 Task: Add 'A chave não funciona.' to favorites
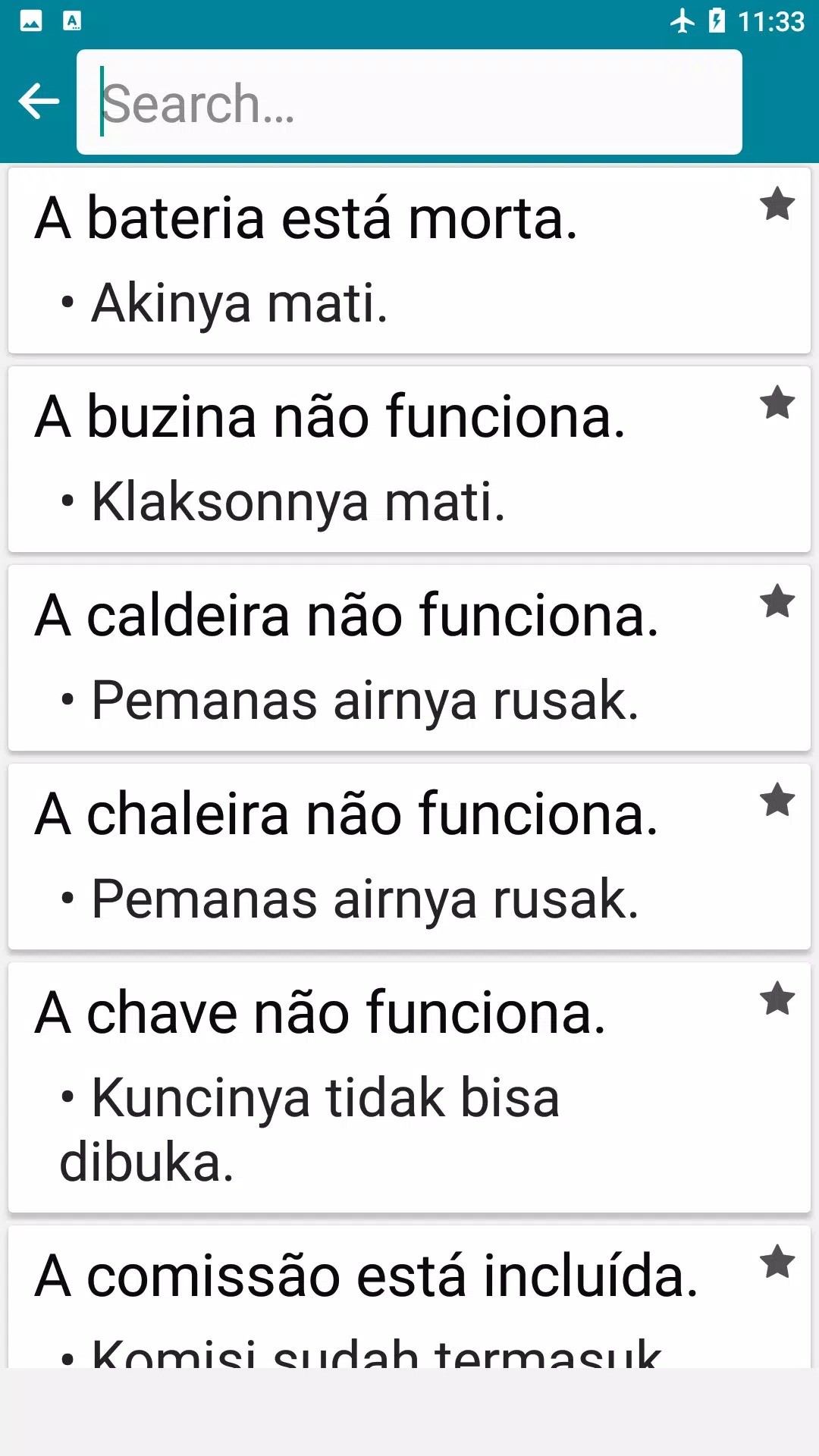[x=777, y=999]
